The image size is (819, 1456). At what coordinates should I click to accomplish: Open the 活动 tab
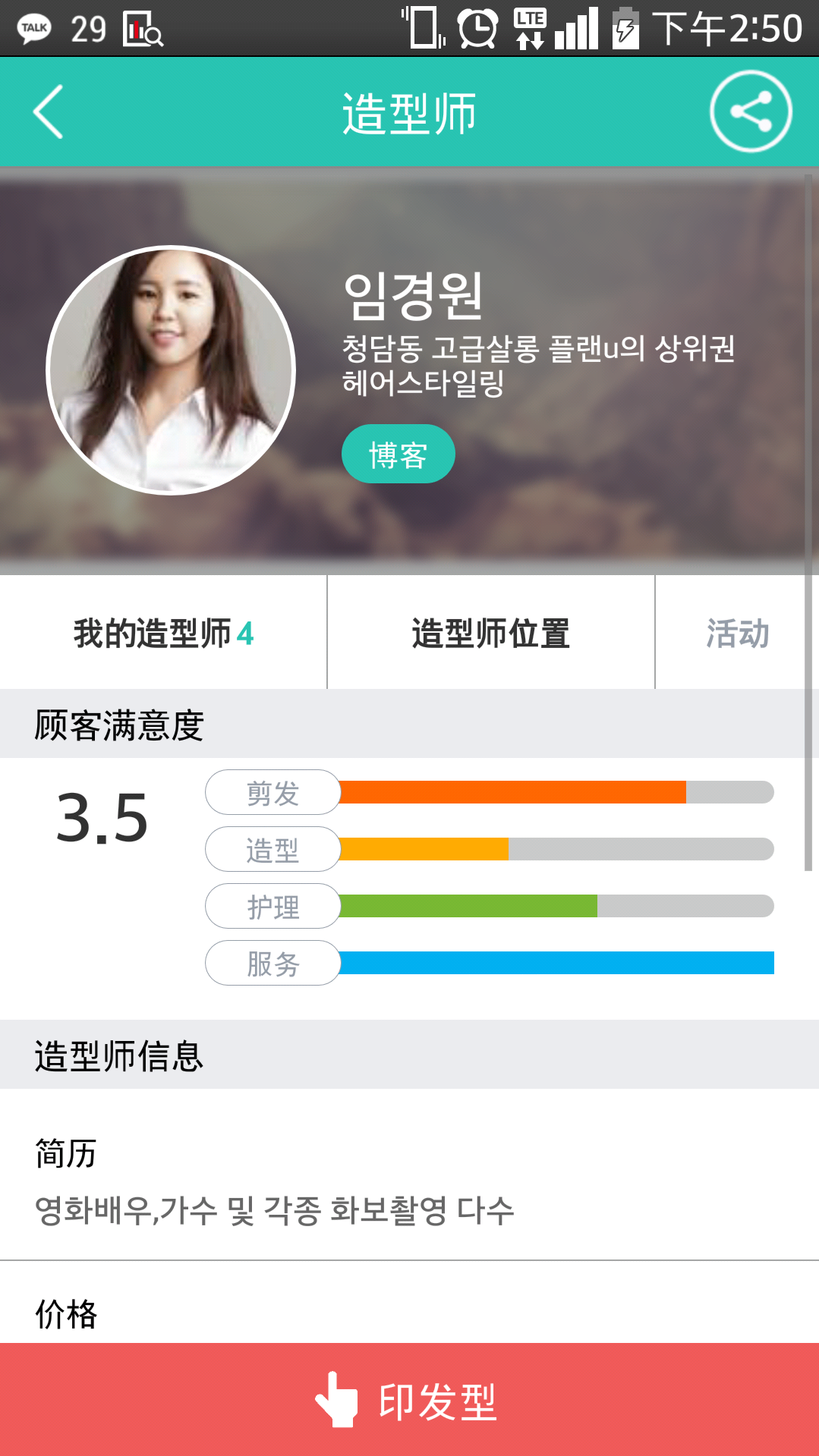[736, 633]
